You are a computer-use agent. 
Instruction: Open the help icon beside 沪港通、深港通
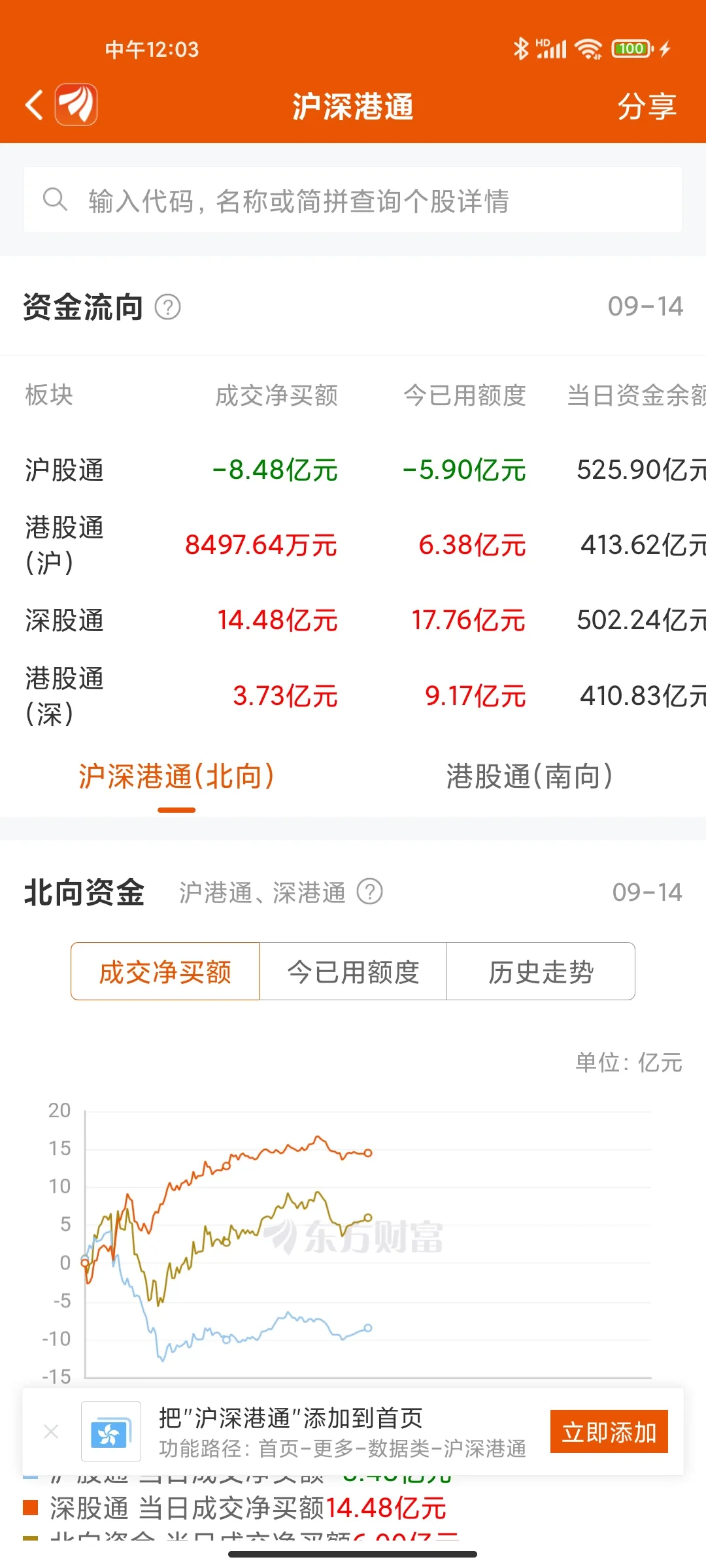(x=369, y=892)
